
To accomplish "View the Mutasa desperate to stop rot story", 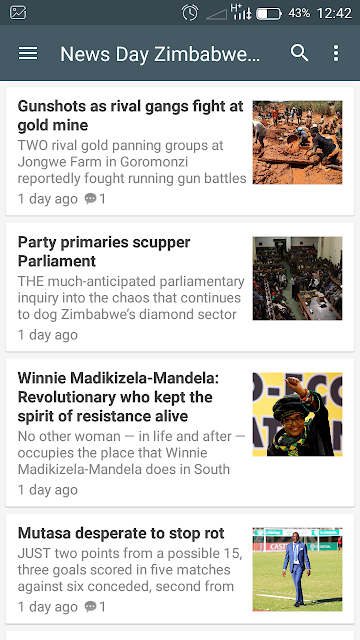I will pos(180,569).
